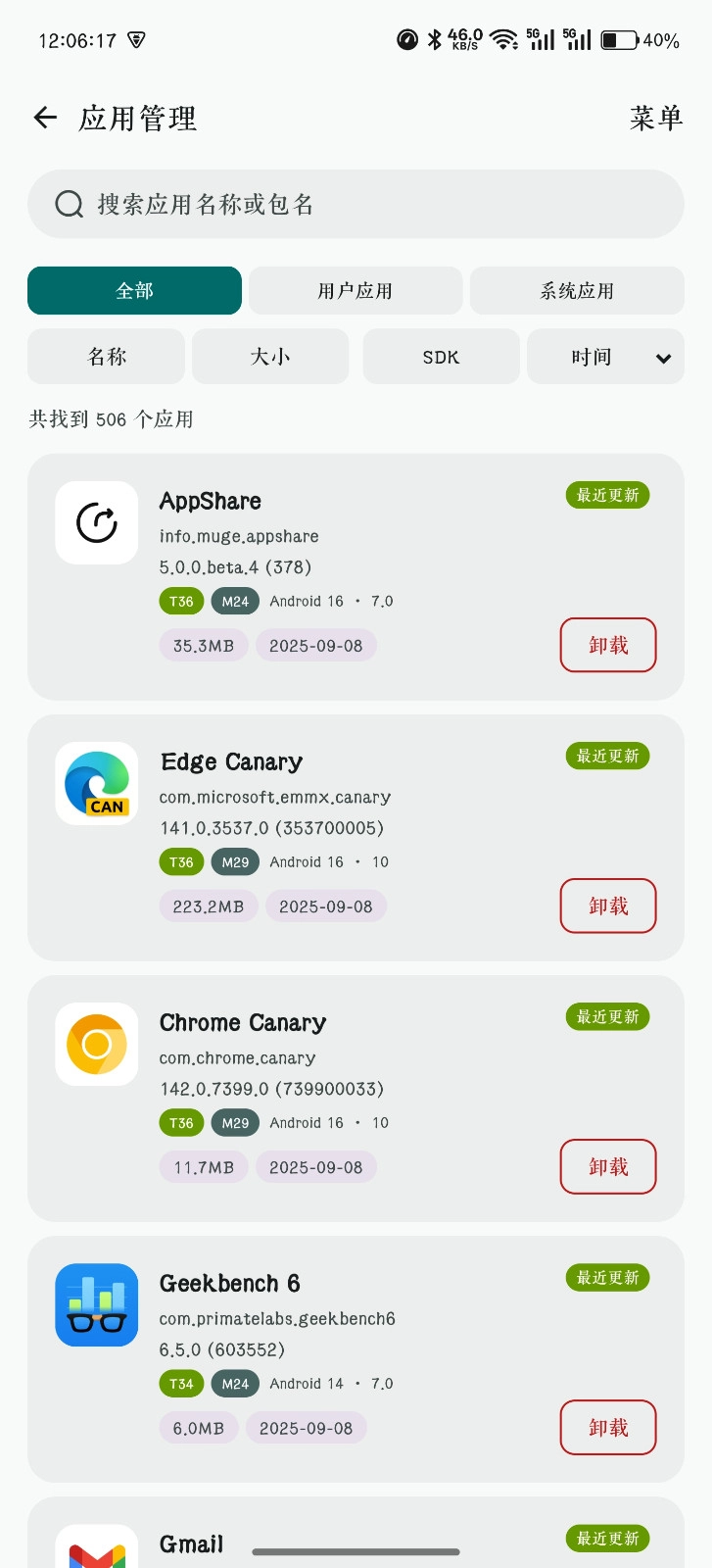Click the T36 tag on Chrome Canary
The image size is (712, 1568).
[181, 1122]
